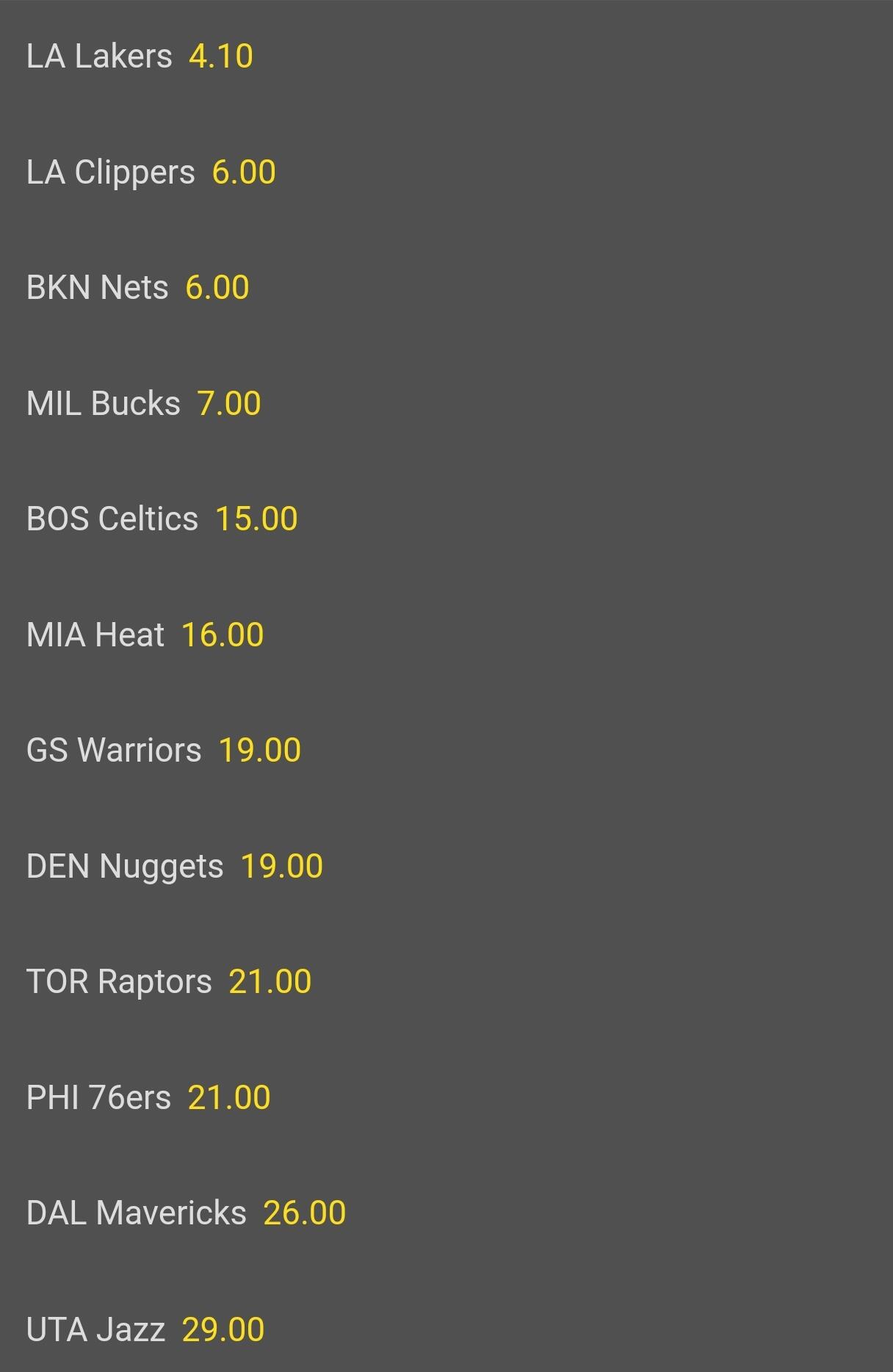Pick TOR Raptors at 21.00
The image size is (893, 1372).
(x=168, y=981)
